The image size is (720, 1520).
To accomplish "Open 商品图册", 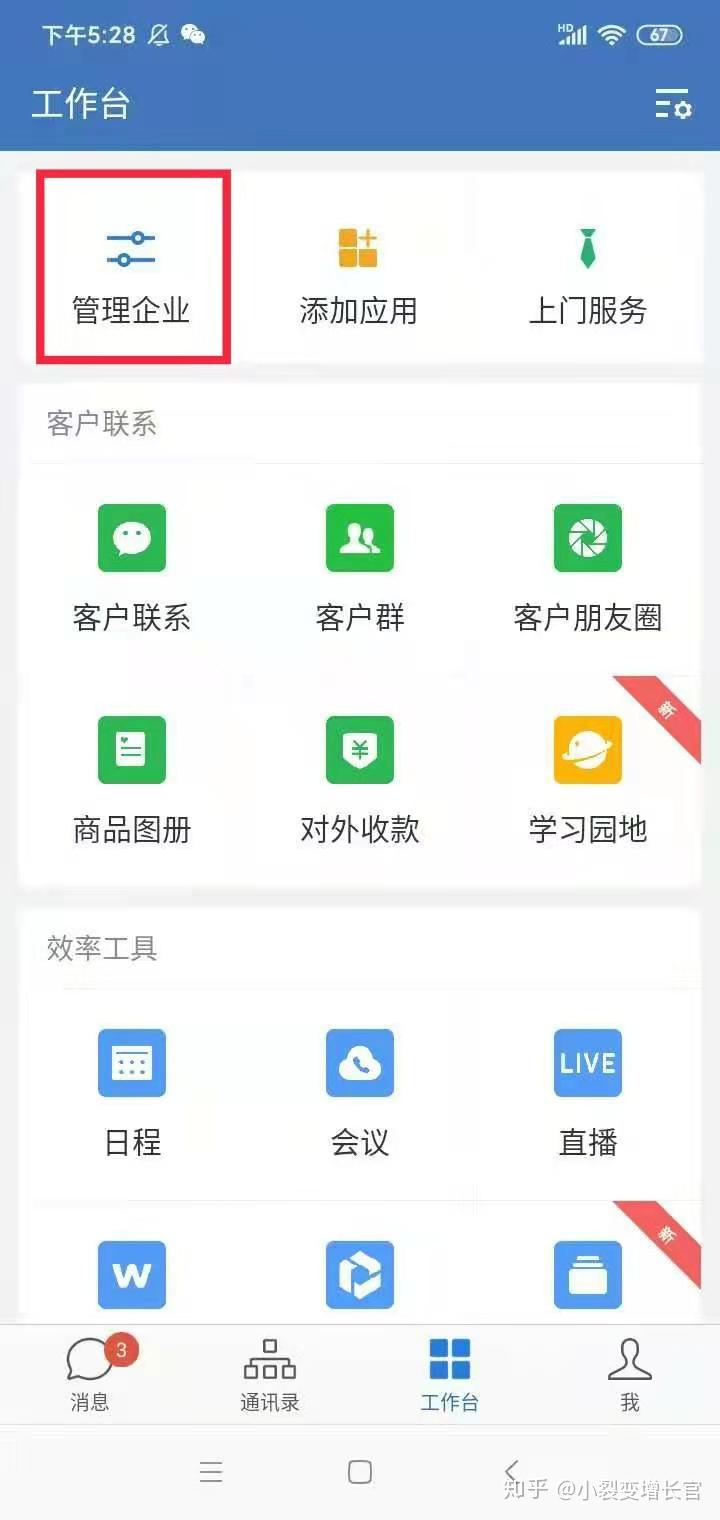I will [x=132, y=780].
